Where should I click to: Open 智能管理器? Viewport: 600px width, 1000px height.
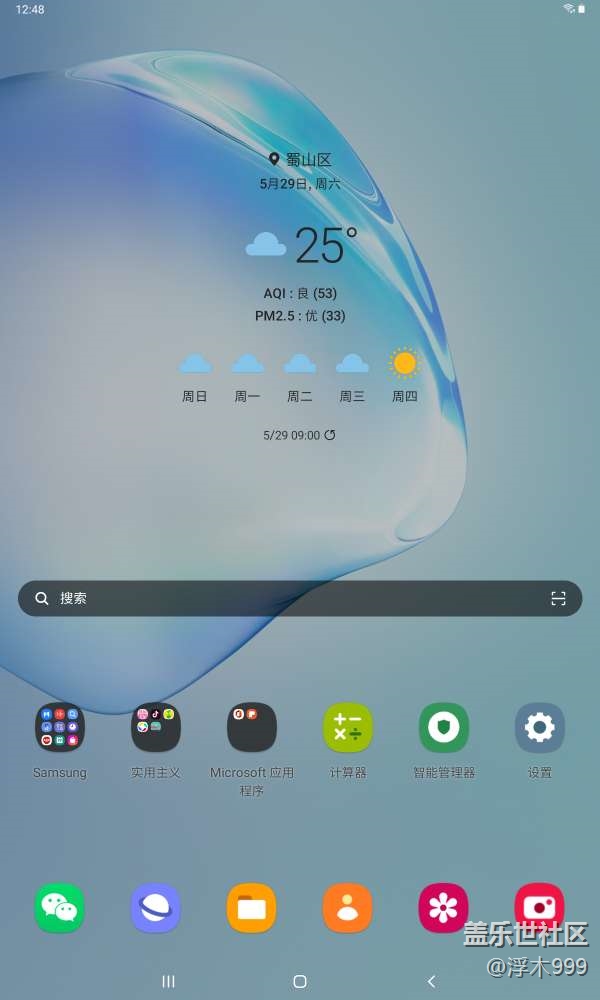(x=444, y=728)
